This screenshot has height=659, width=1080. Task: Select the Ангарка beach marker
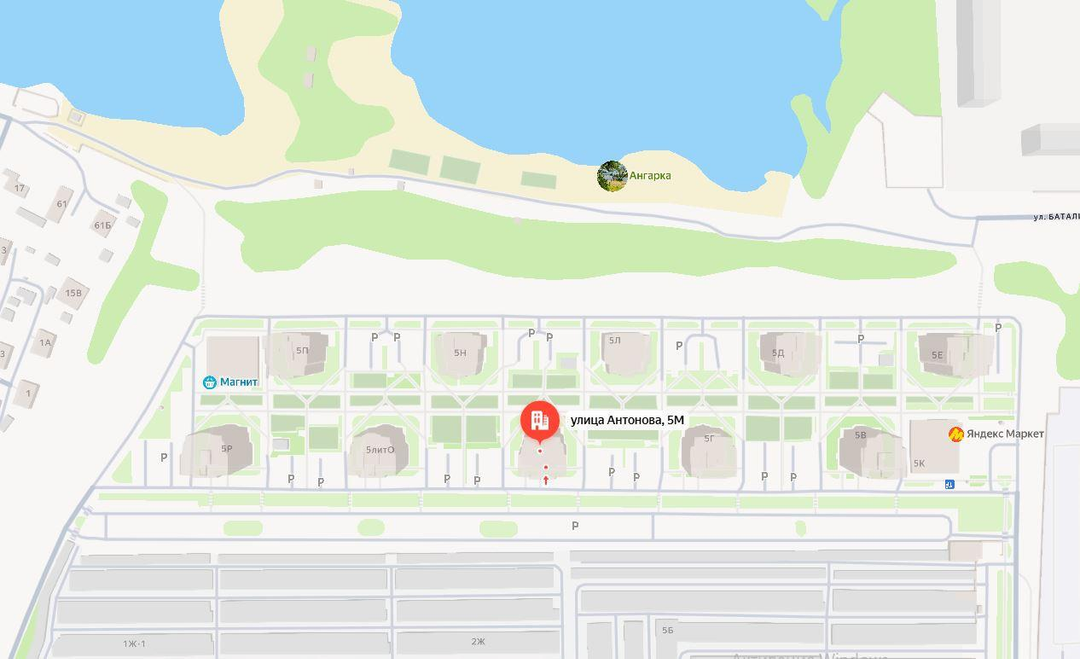pyautogui.click(x=611, y=176)
